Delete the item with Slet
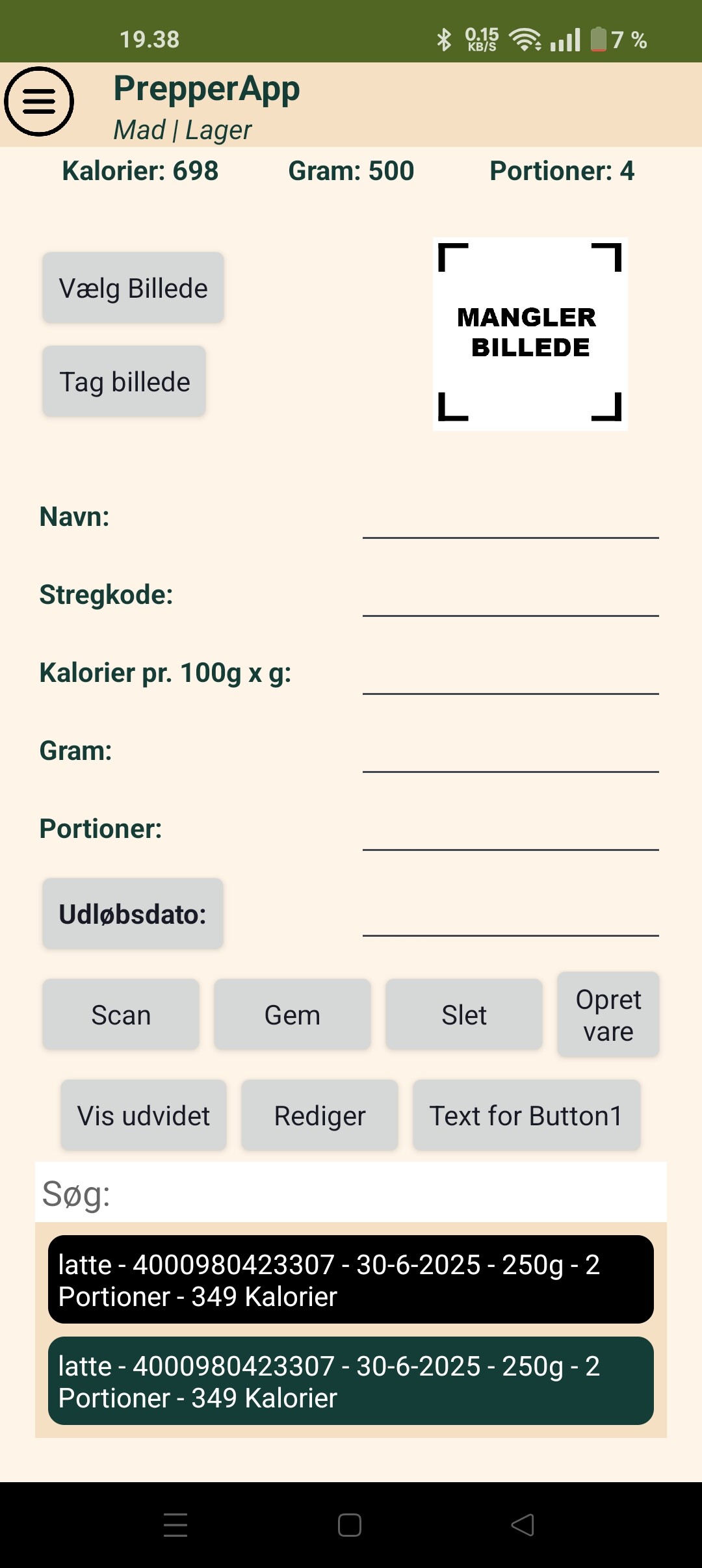The width and height of the screenshot is (702, 1568). coord(464,1015)
